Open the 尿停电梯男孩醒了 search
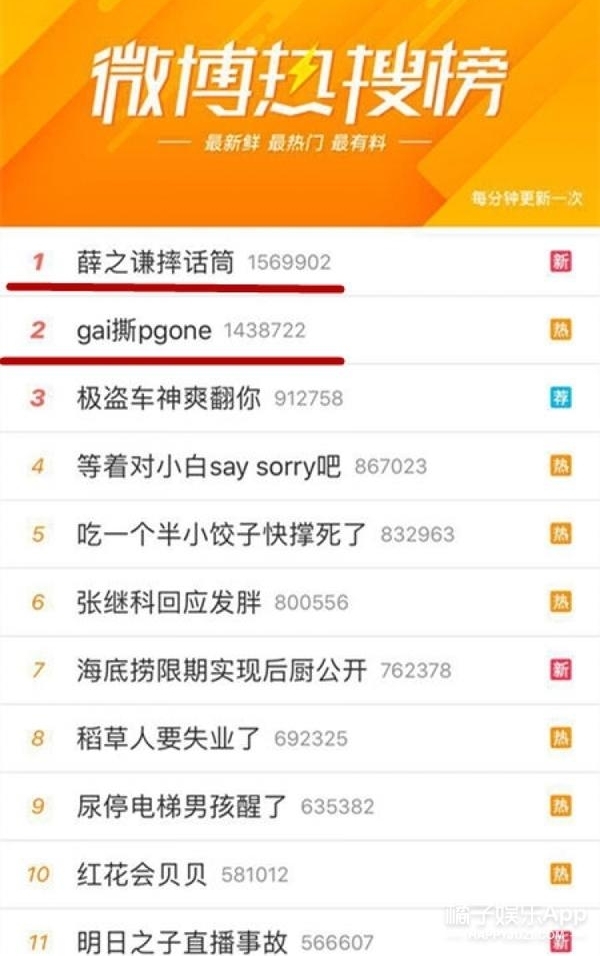Viewport: 600px width, 956px height. pyautogui.click(x=181, y=806)
